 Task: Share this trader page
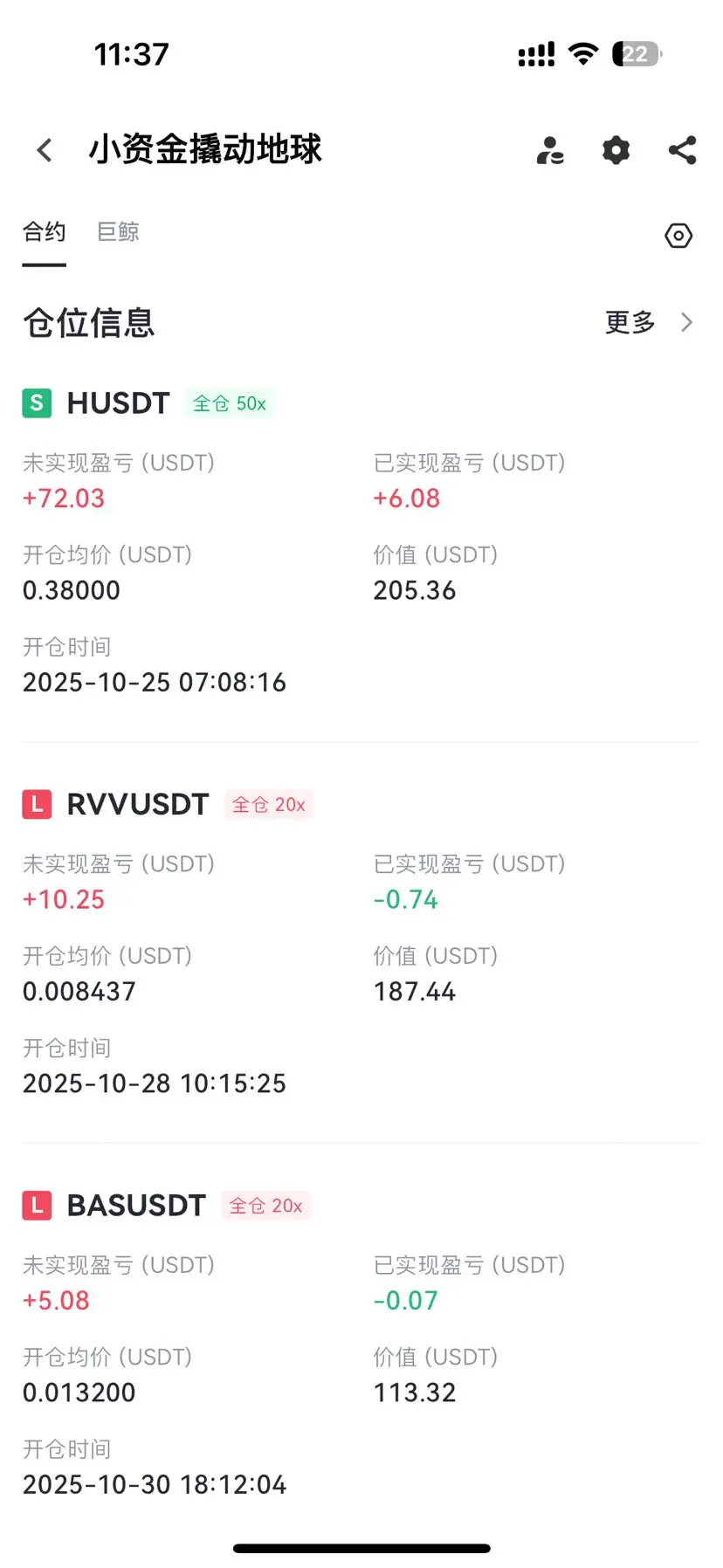pos(682,150)
